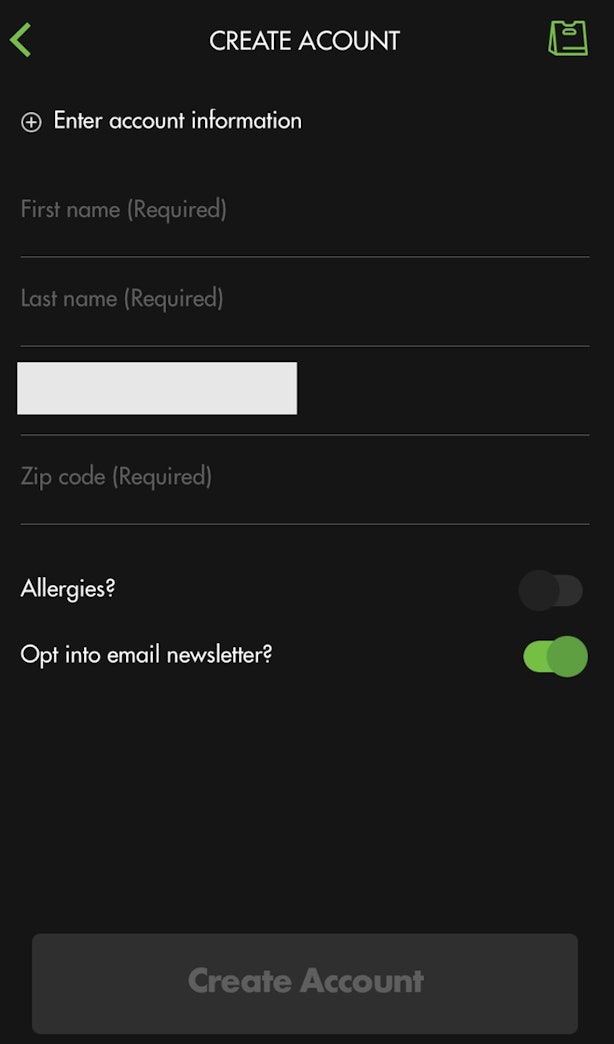Open the shopping bag icon

click(x=568, y=39)
